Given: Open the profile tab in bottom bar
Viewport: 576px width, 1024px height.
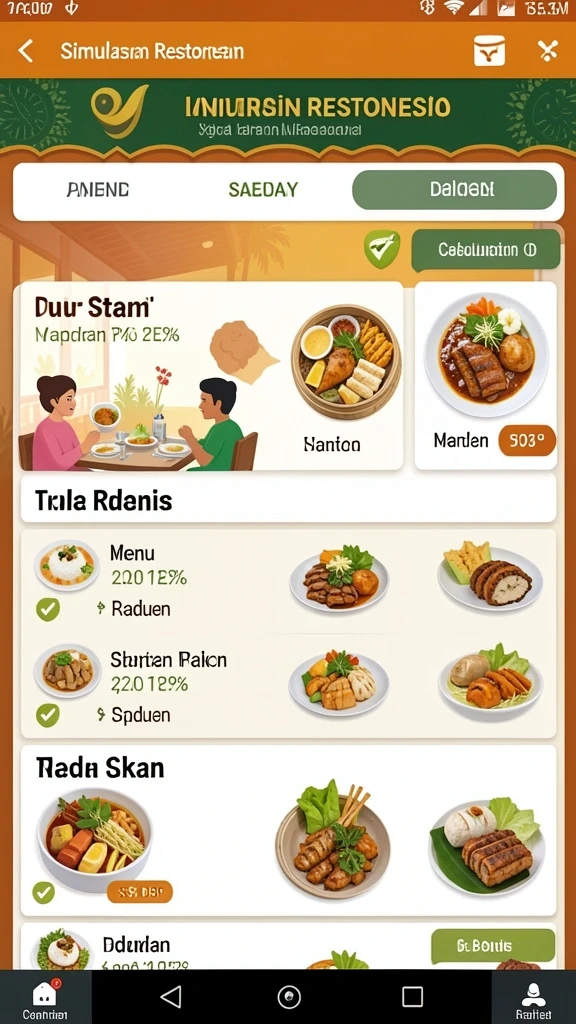Looking at the screenshot, I should (533, 999).
